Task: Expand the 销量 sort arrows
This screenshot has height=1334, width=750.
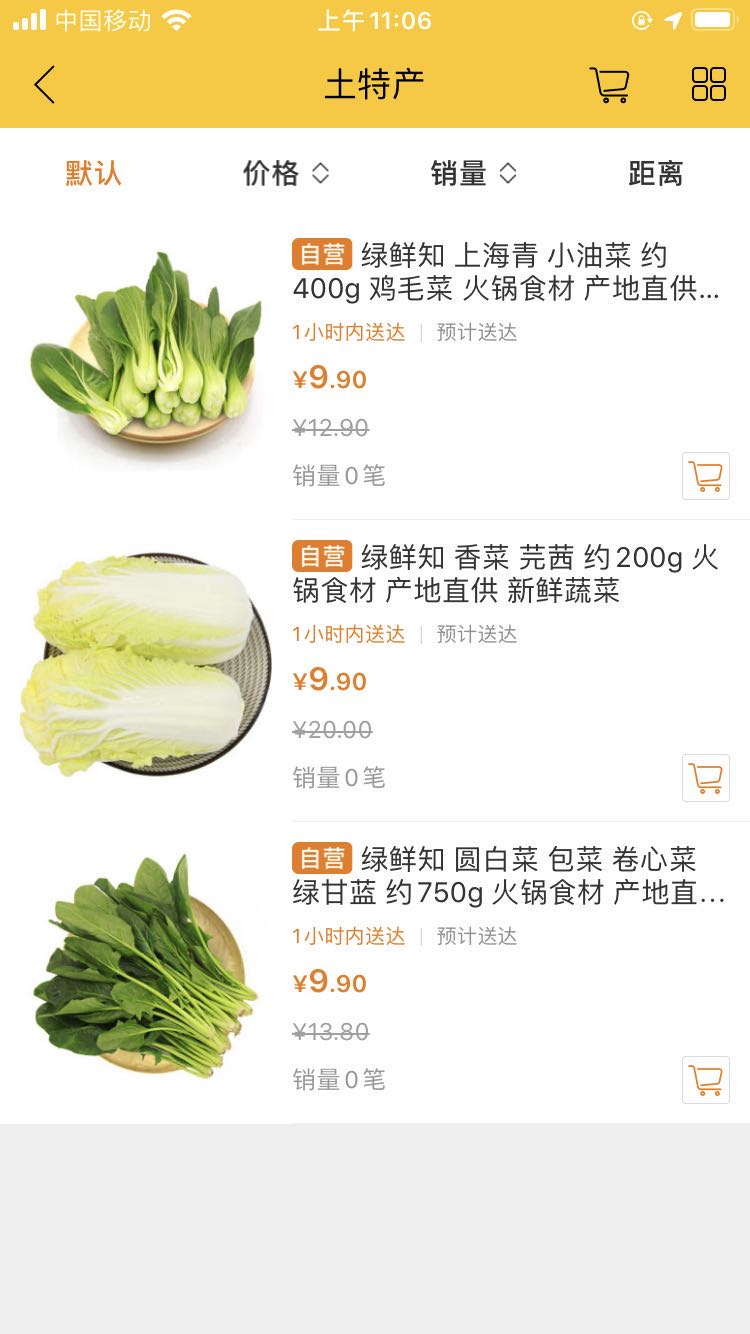Action: point(509,173)
